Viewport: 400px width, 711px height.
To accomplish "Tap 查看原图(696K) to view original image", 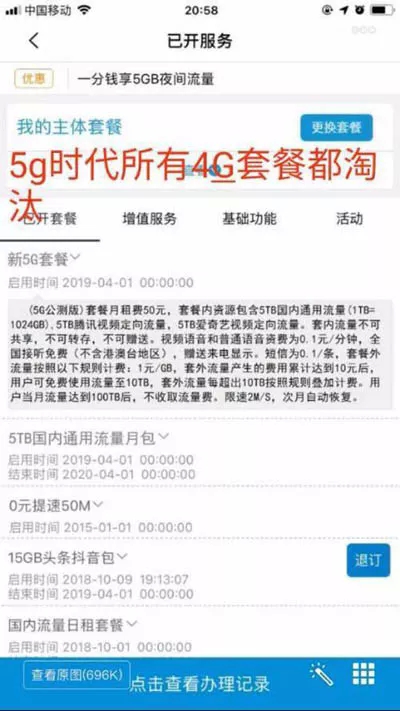I will click(77, 675).
